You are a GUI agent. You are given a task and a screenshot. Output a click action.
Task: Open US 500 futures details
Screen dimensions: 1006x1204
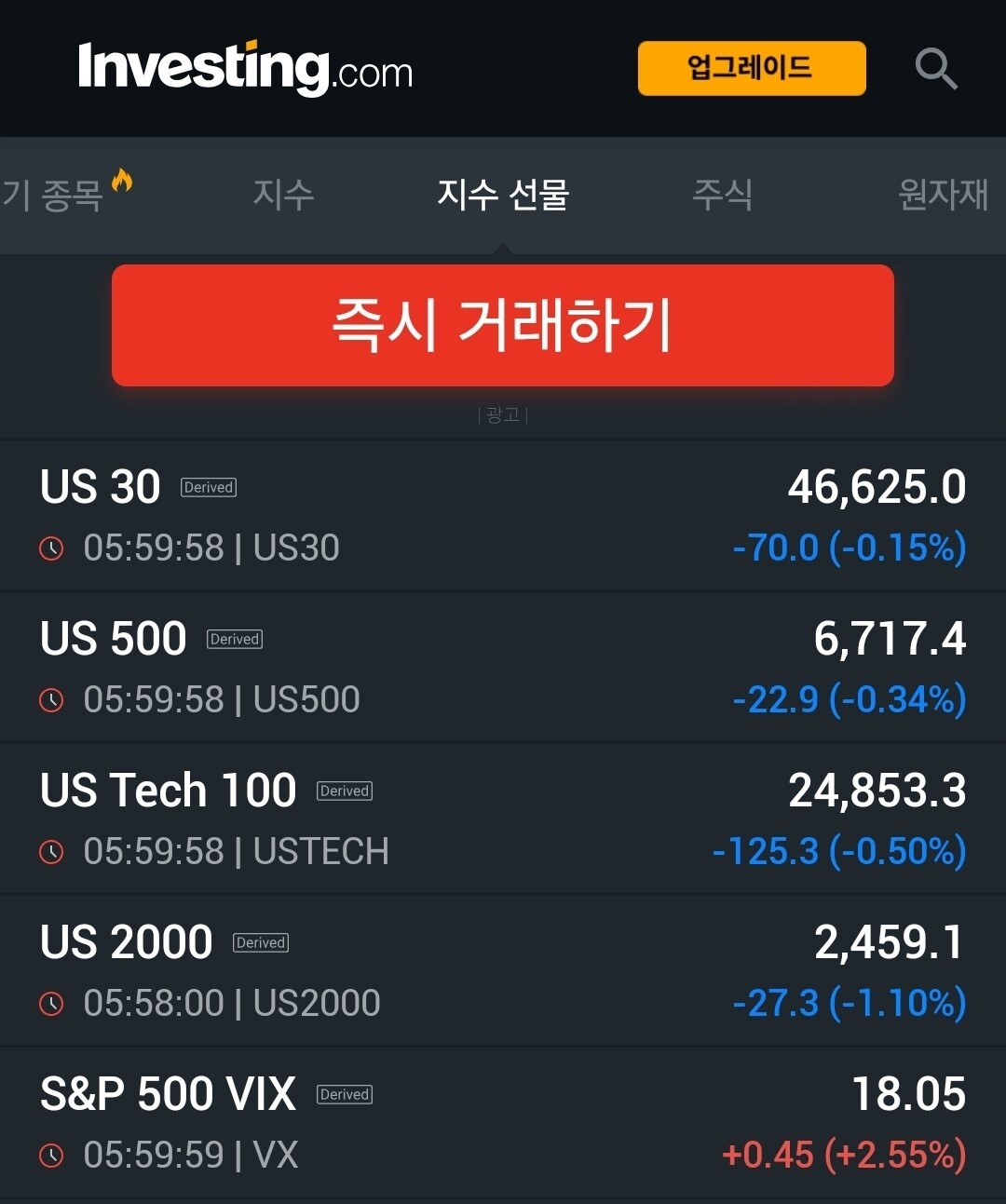503,668
